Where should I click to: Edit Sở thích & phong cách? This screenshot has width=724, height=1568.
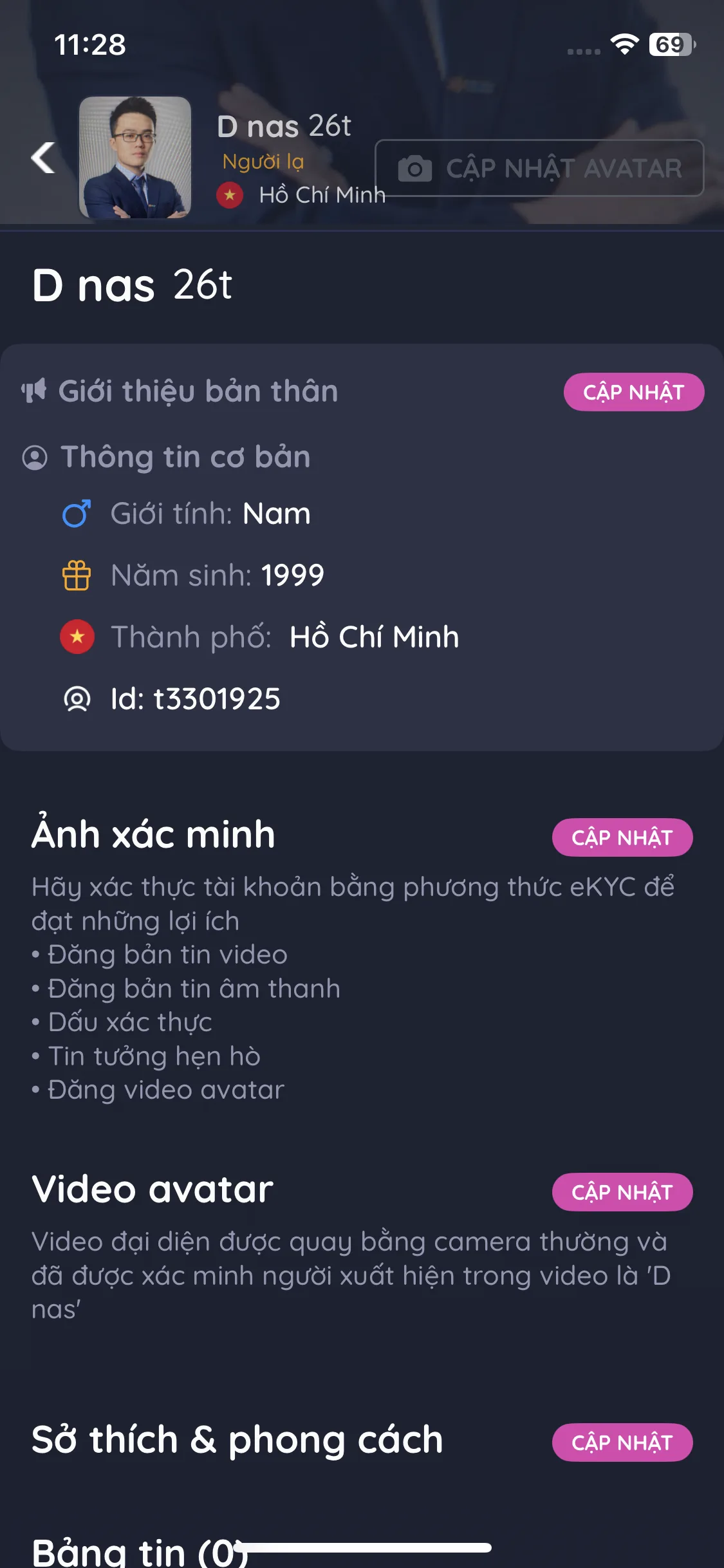[x=622, y=1442]
